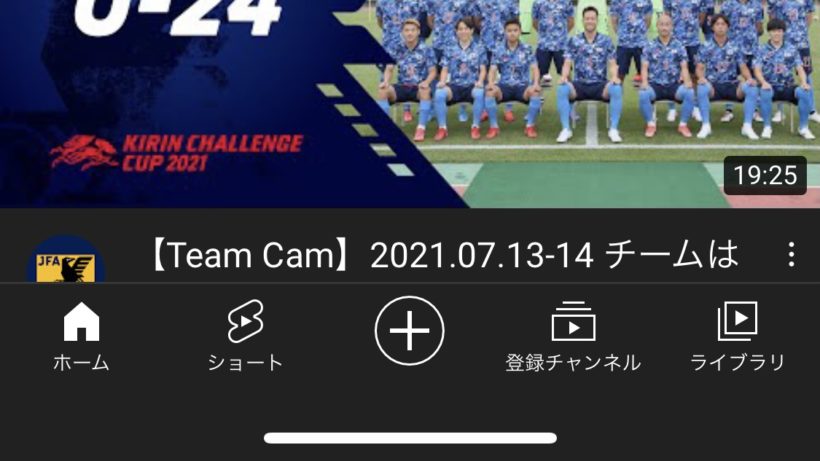Image resolution: width=820 pixels, height=461 pixels.
Task: Open the 【Team Cam】 2021.07.13-14 video title
Action: pyautogui.click(x=444, y=256)
